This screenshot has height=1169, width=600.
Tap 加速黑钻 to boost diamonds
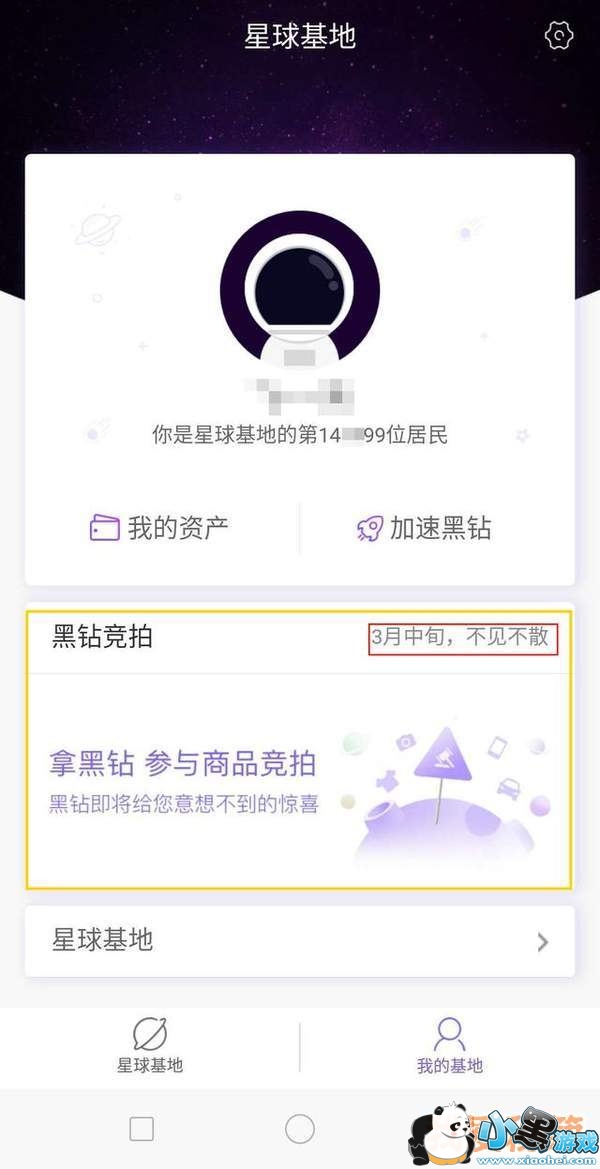(425, 528)
